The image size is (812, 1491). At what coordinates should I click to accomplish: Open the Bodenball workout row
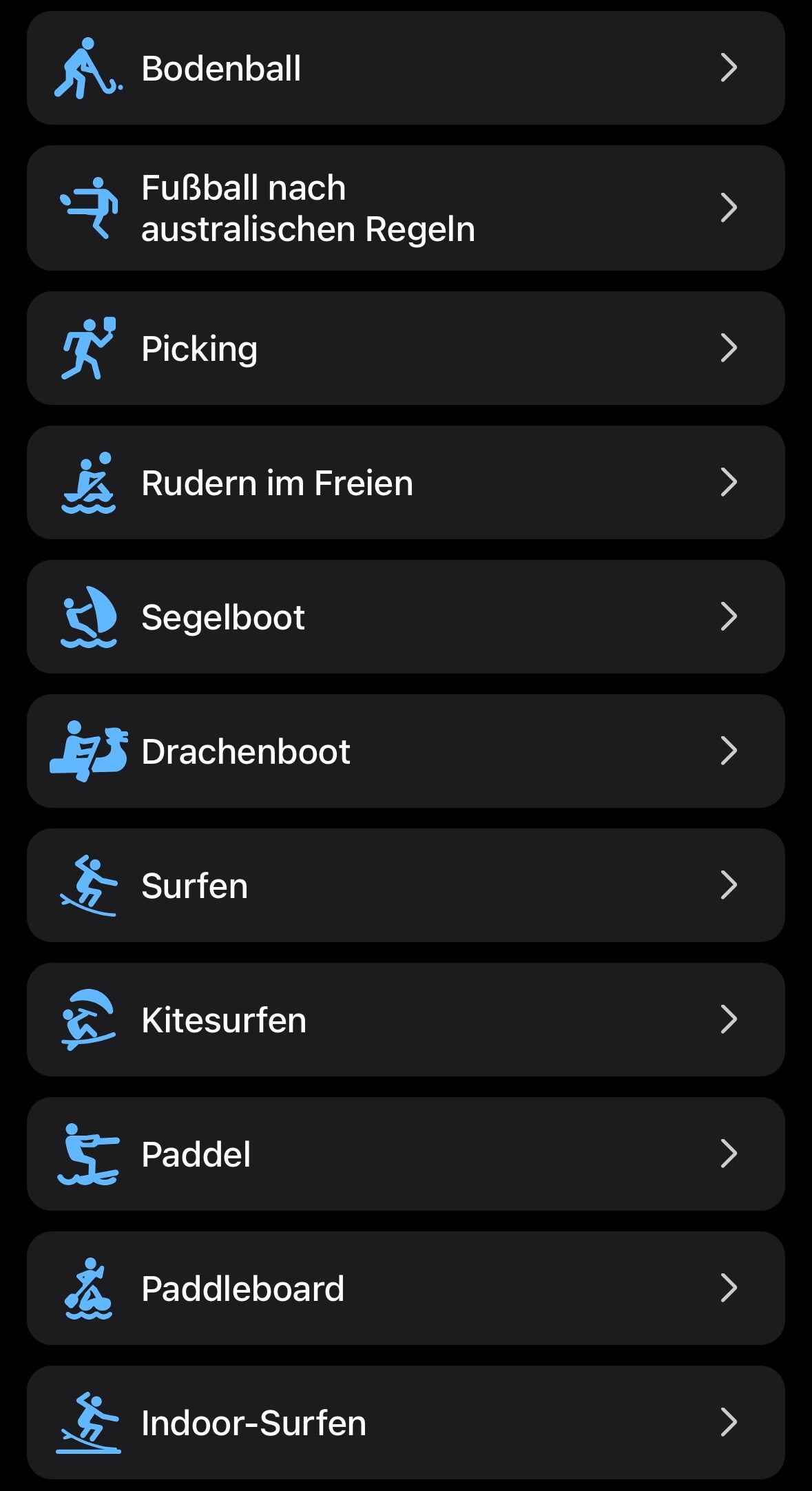pos(406,67)
